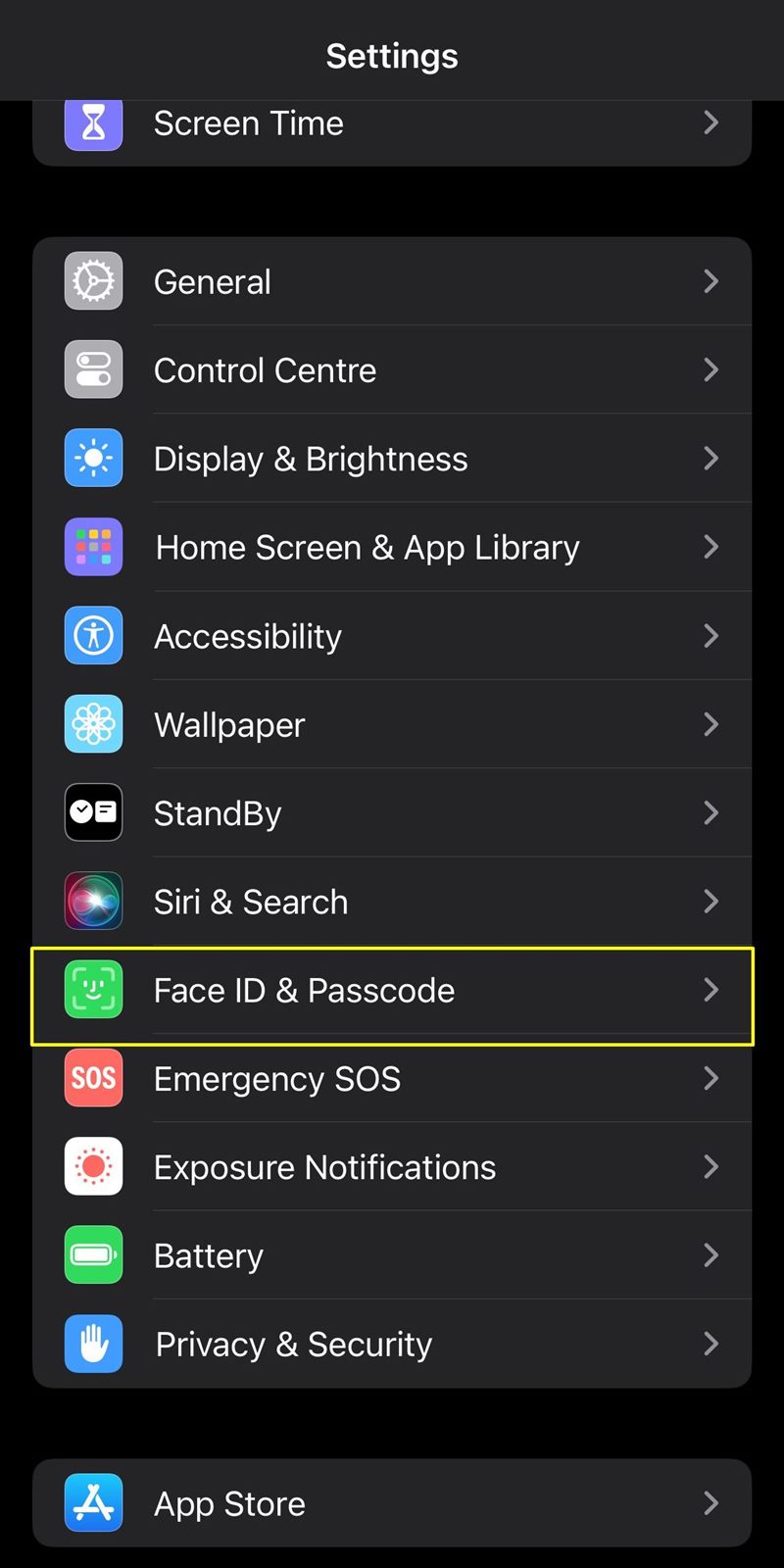Select the App Store icon

[x=93, y=1503]
